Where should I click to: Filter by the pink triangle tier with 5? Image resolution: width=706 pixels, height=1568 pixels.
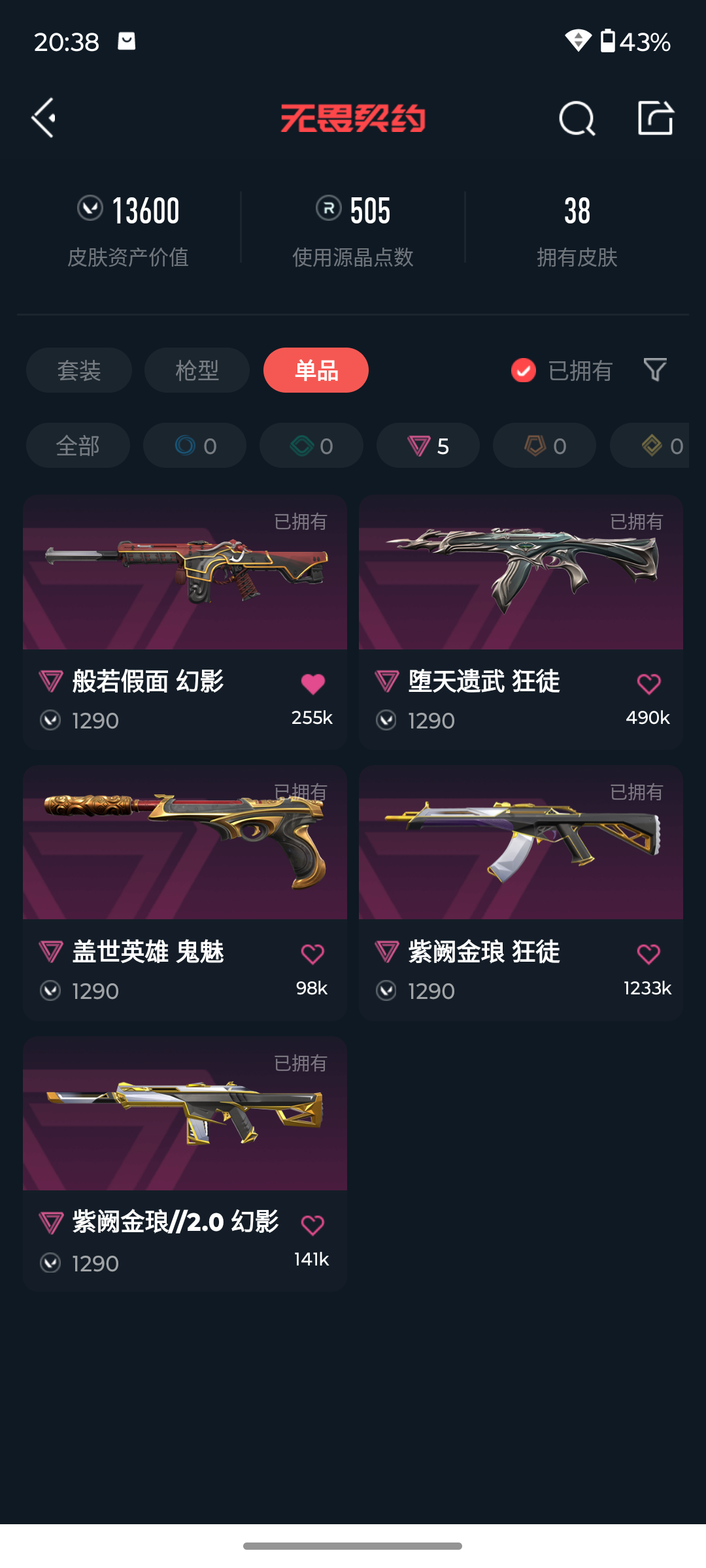click(428, 446)
